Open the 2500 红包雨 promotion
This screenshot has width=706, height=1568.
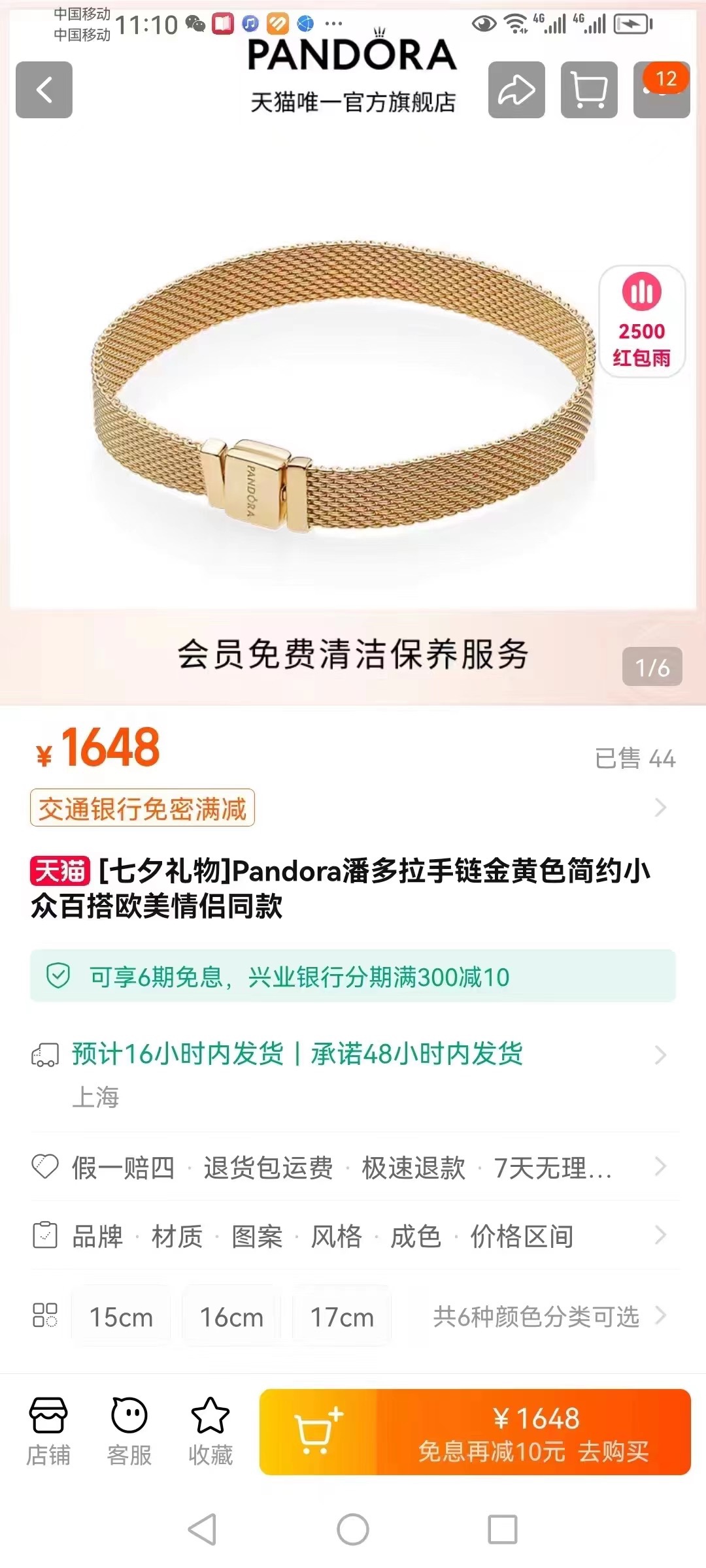(x=641, y=321)
